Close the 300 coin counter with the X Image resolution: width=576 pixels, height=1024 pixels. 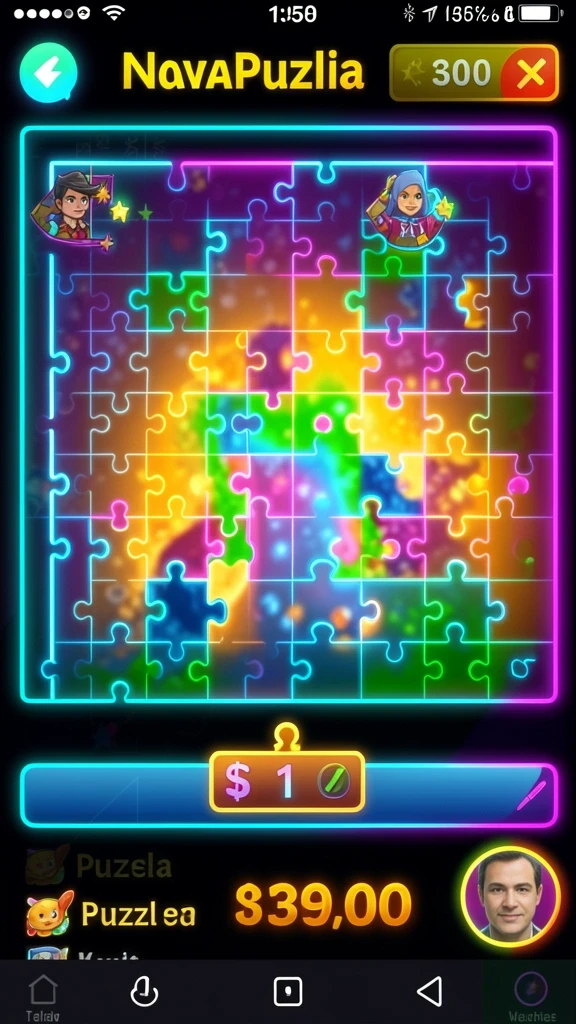click(x=530, y=74)
